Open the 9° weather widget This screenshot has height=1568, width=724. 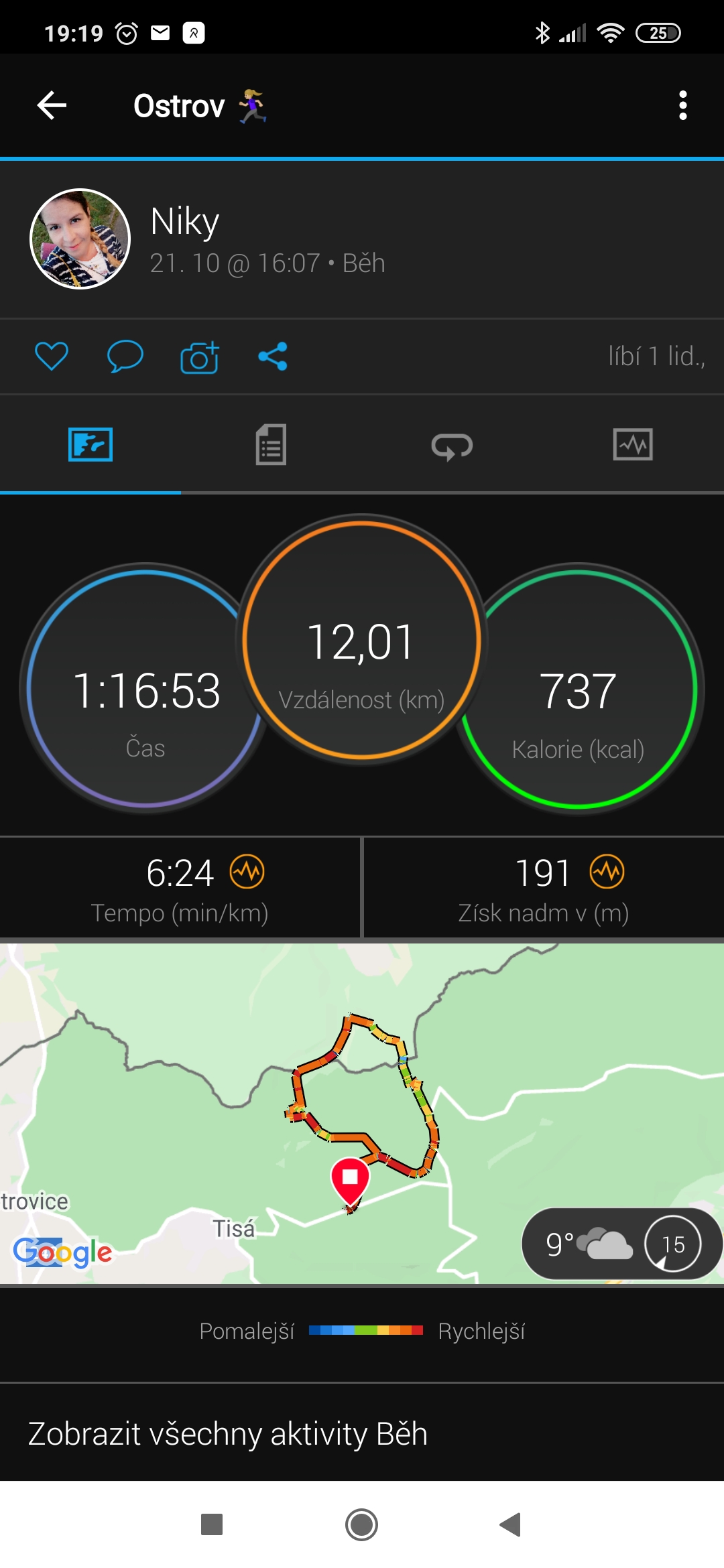(x=621, y=1244)
